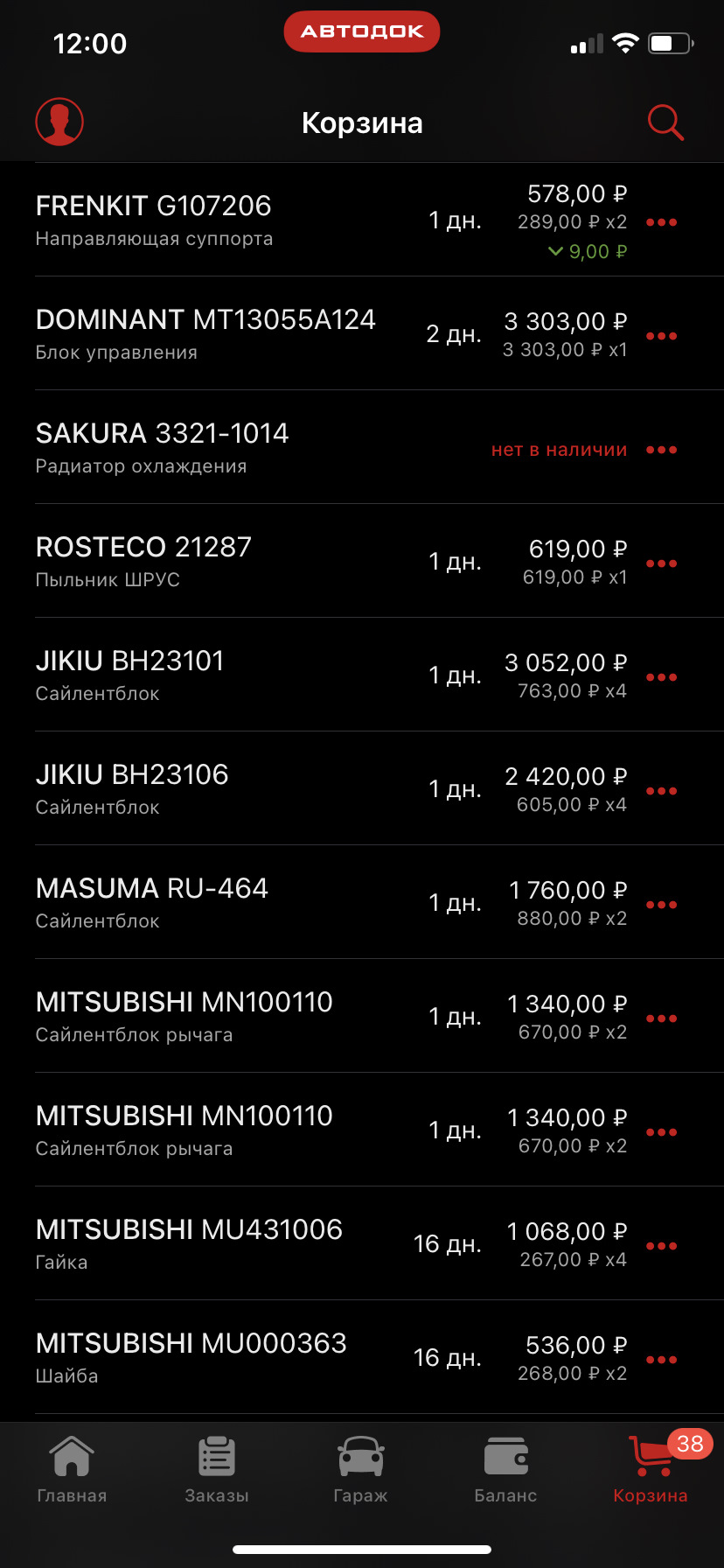
Task: Show more actions for JIKIU BH23101
Action: (x=661, y=677)
